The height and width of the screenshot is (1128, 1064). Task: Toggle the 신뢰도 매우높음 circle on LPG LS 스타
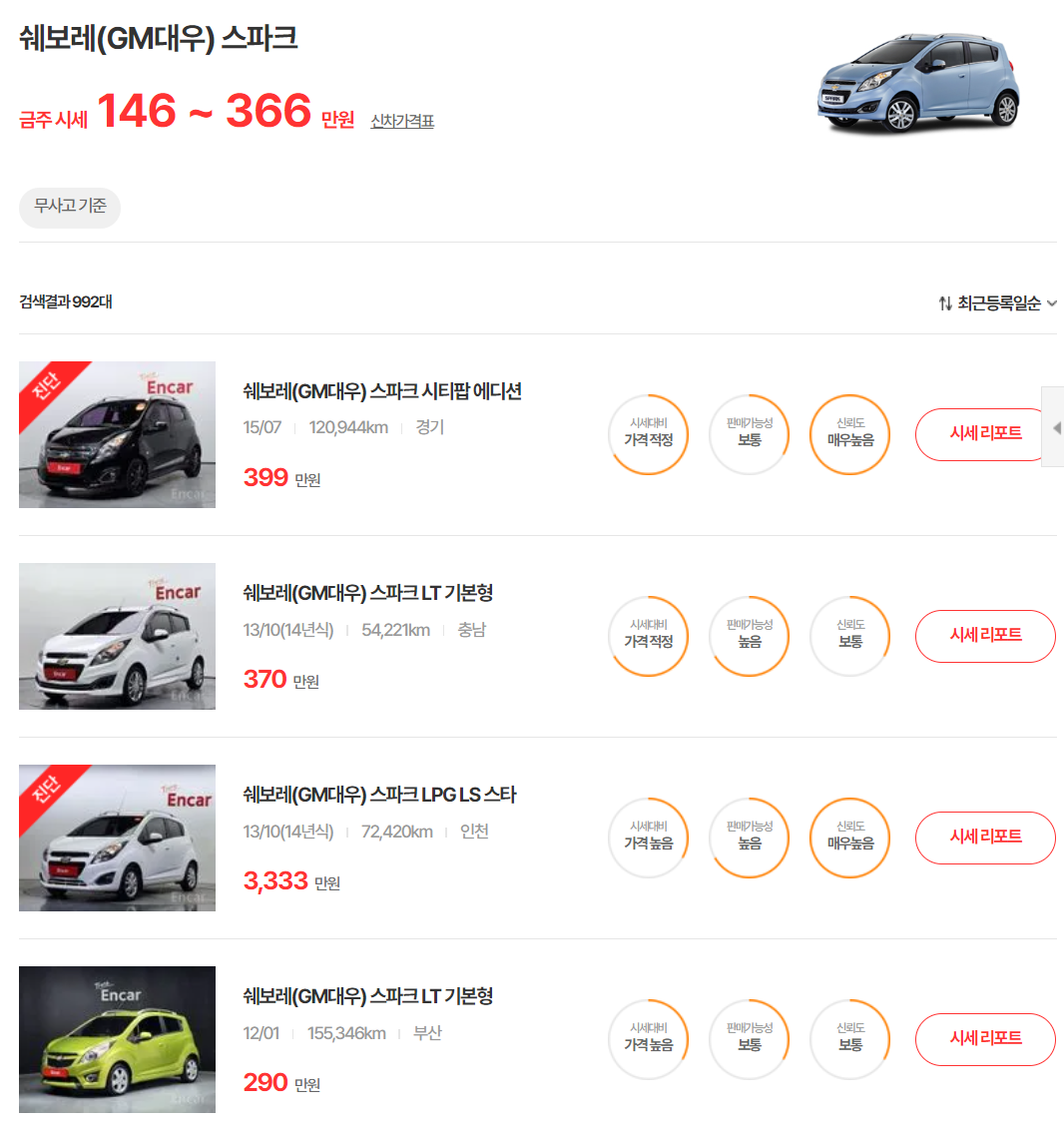pyautogui.click(x=849, y=838)
